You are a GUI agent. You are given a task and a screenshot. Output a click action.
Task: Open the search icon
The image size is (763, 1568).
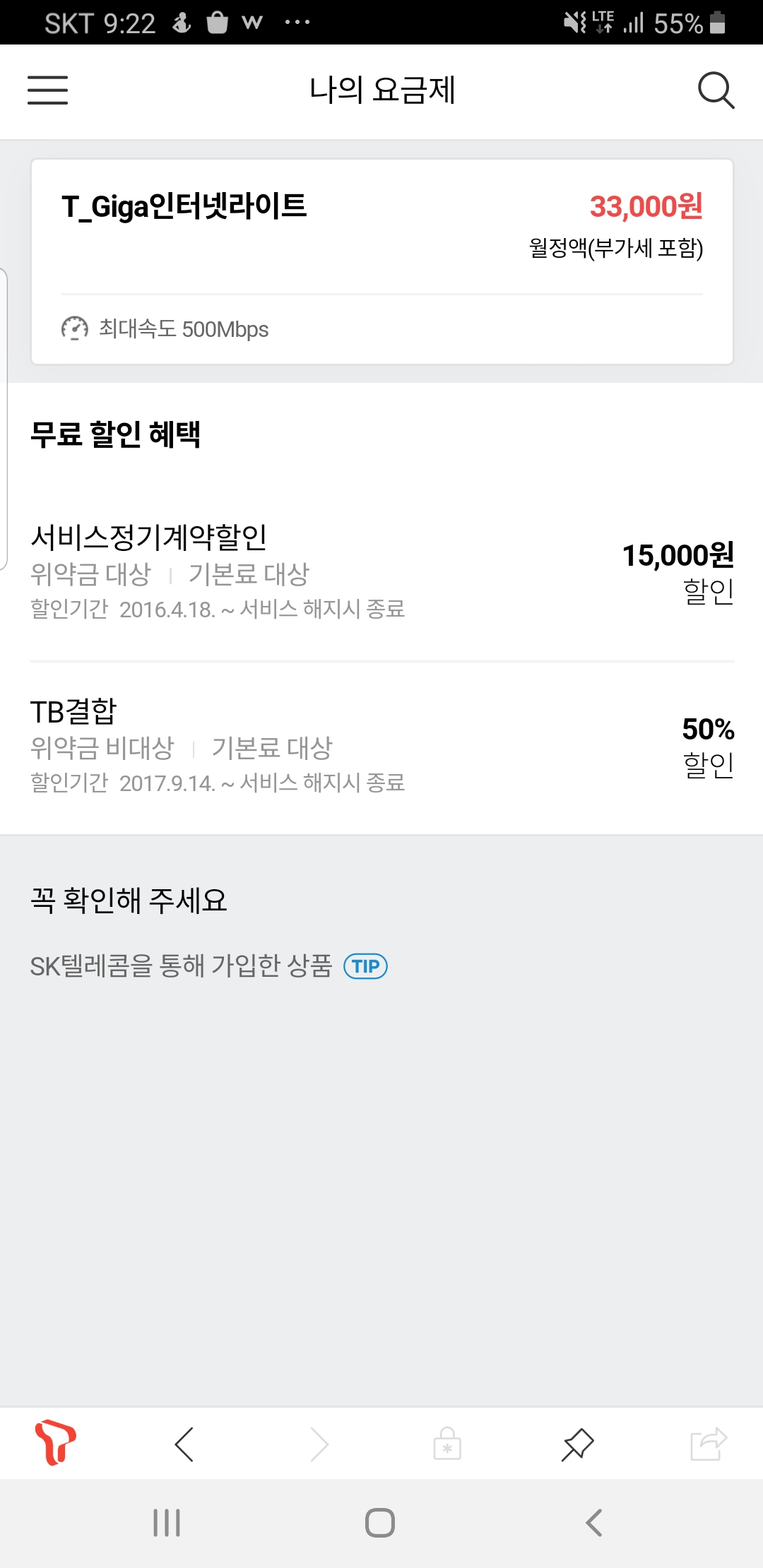tap(716, 90)
